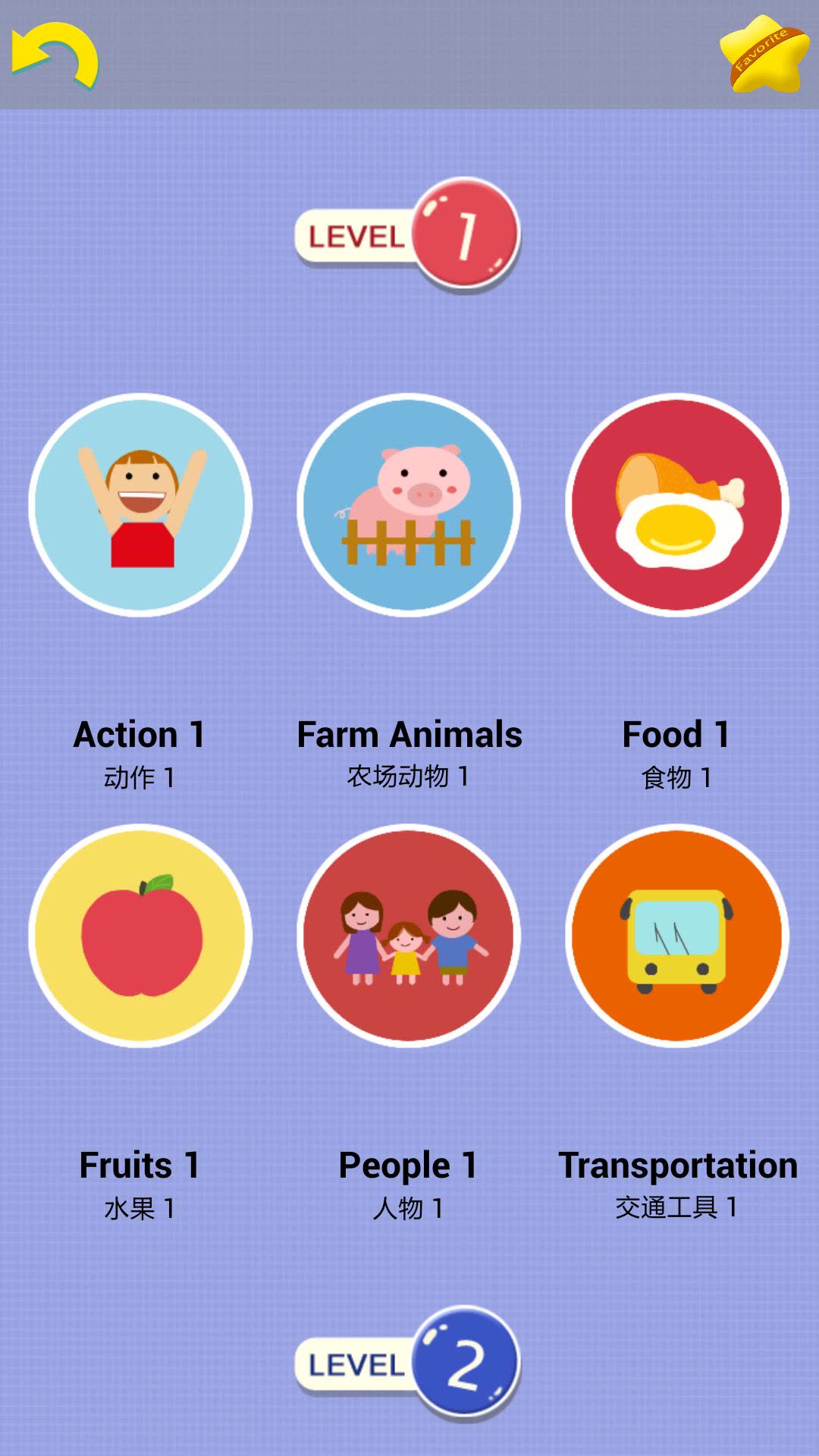Tap the yellow back arrow icon

53,52
